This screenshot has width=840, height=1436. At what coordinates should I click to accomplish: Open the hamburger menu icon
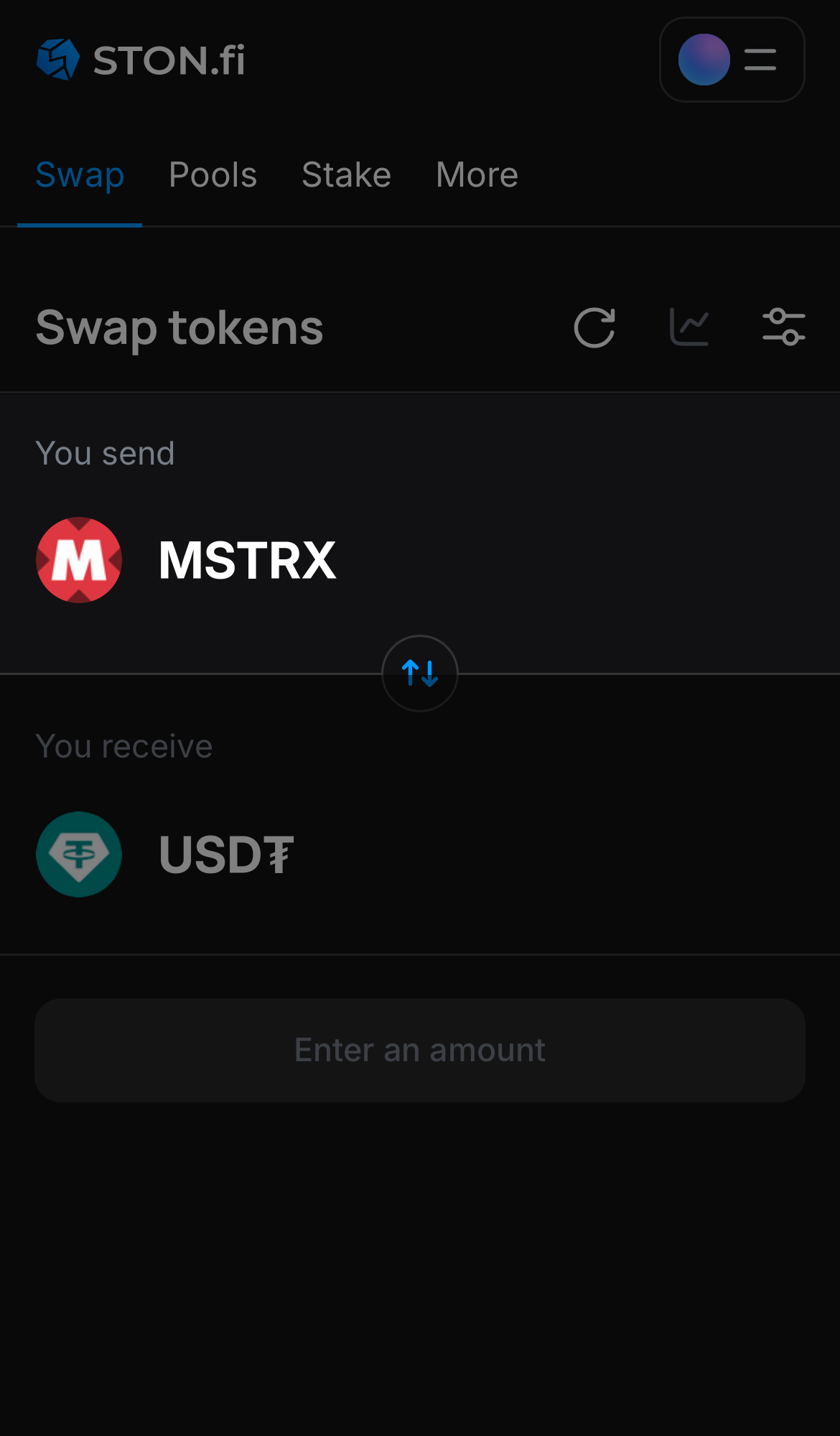pos(759,60)
